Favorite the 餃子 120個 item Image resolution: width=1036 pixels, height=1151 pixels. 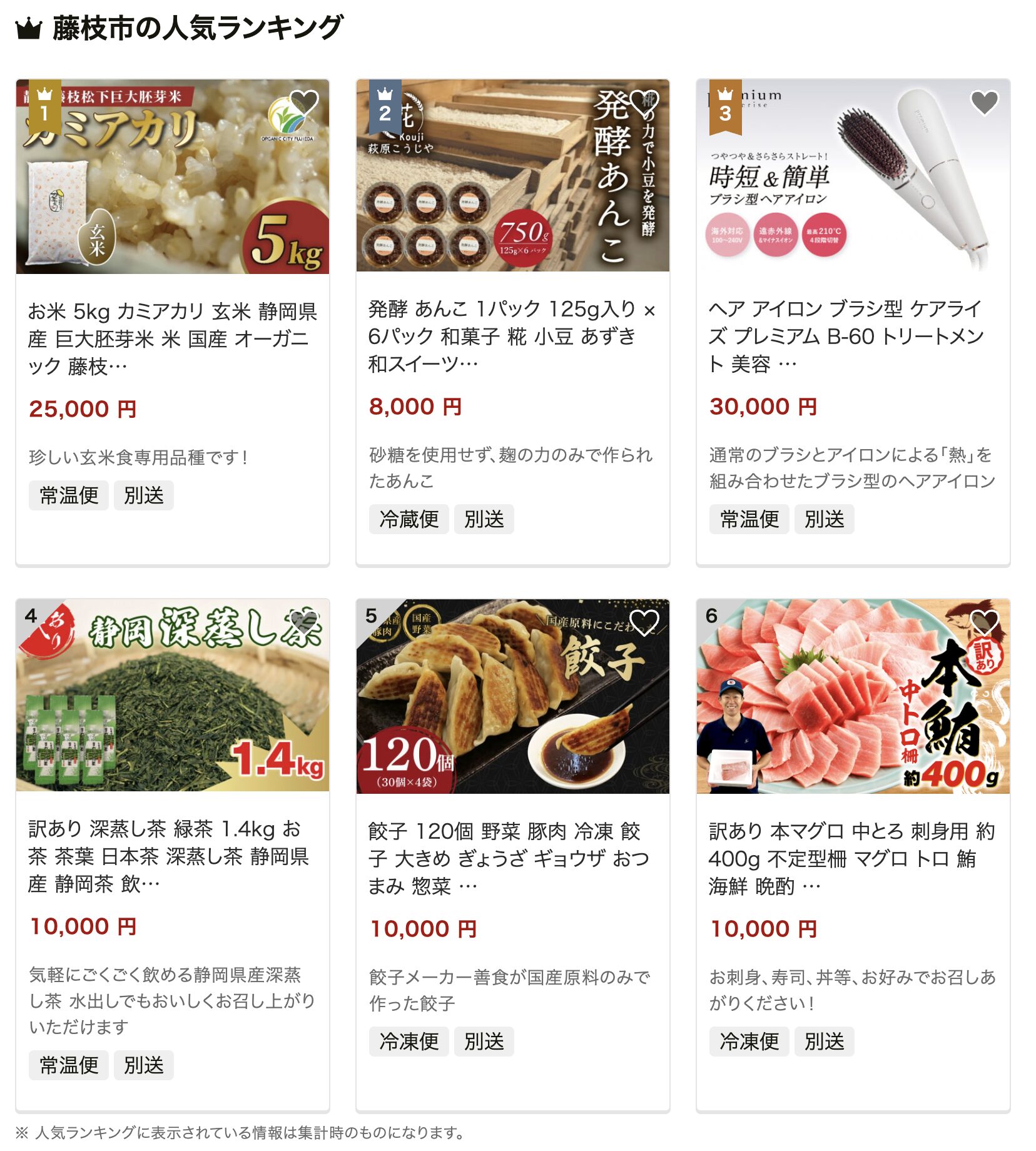tap(644, 622)
